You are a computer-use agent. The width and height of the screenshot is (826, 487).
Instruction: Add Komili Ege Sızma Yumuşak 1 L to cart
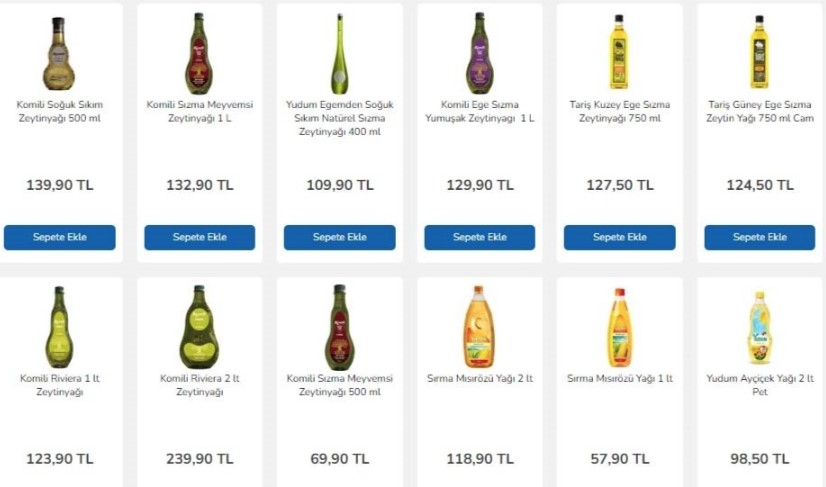[x=479, y=237]
